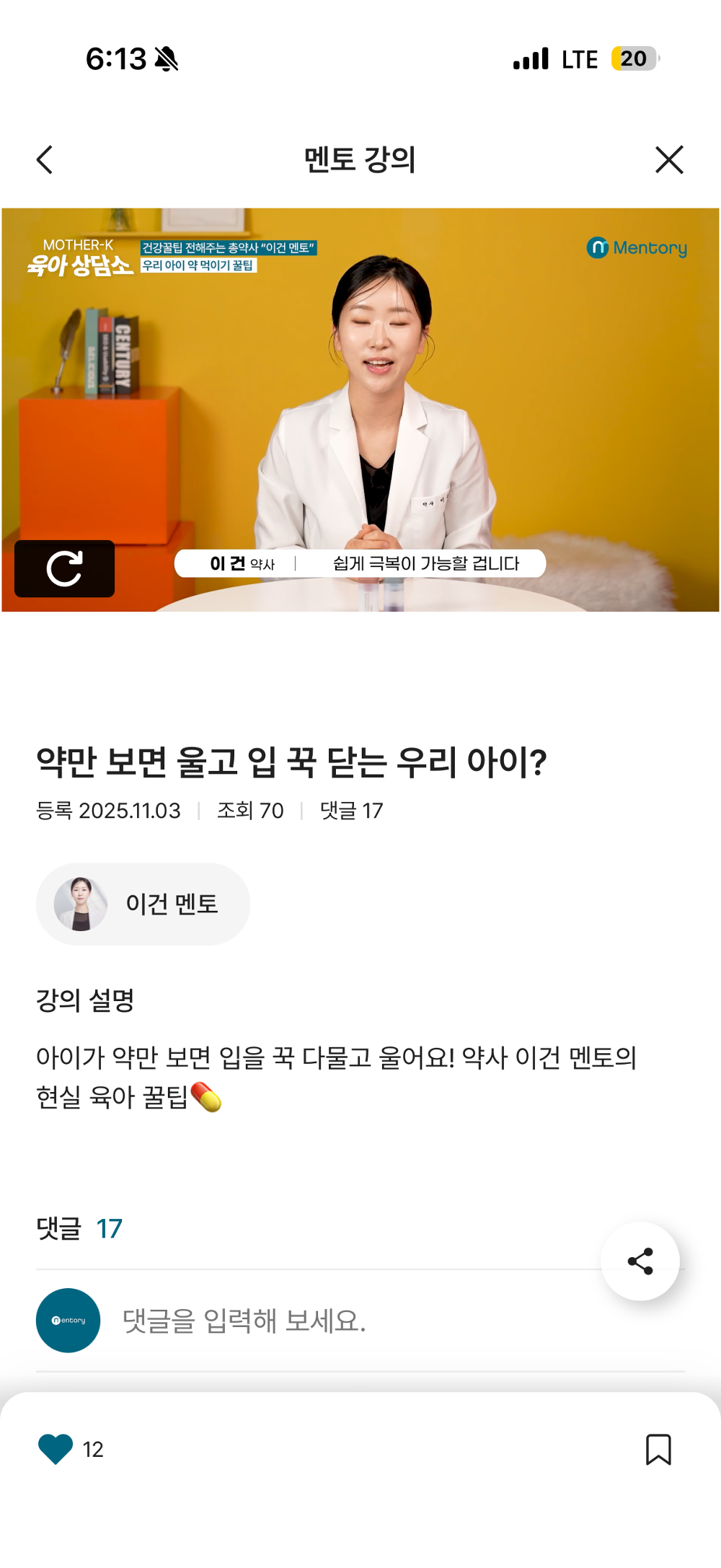Viewport: 721px width, 1568px height.
Task: Tap the replay icon on the video
Action: click(65, 570)
